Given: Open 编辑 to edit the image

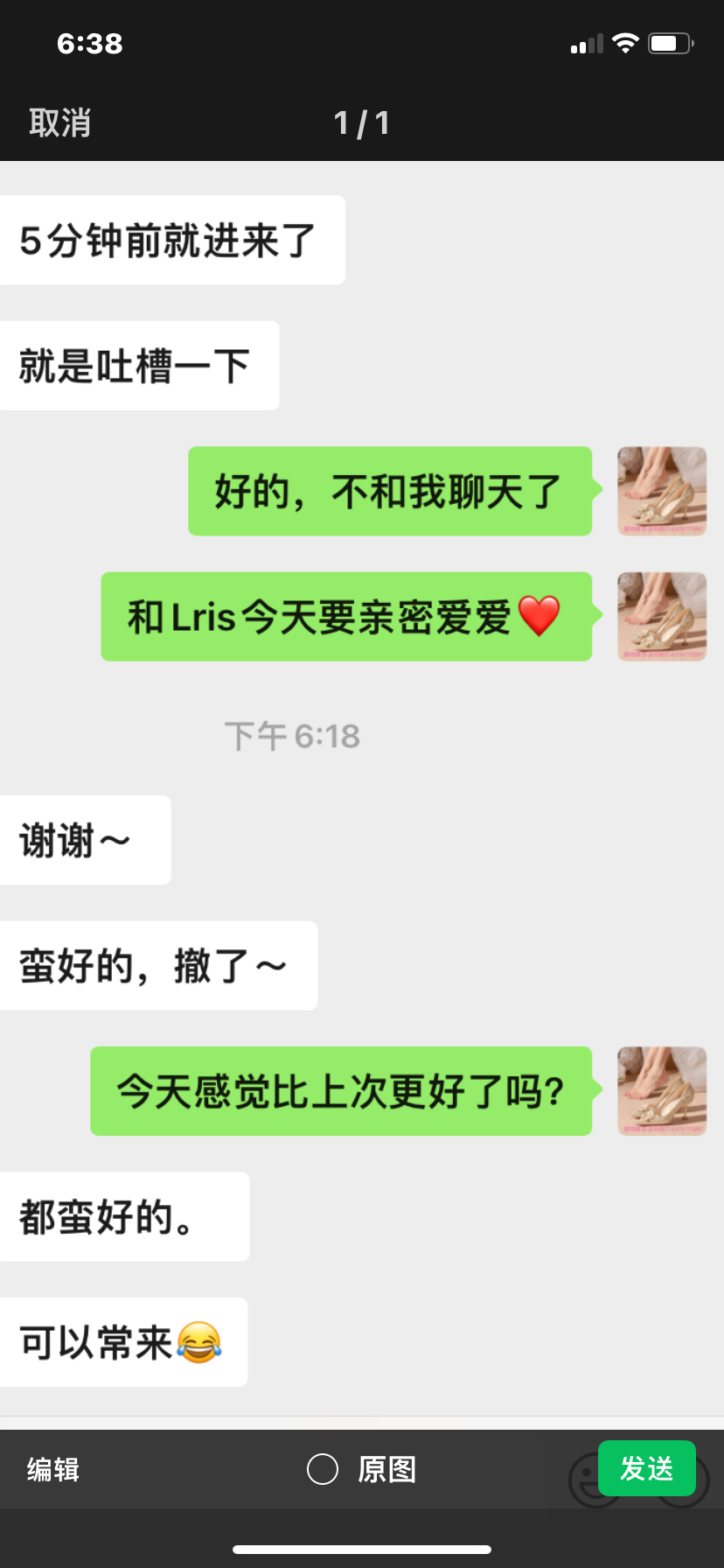Looking at the screenshot, I should (x=53, y=1469).
